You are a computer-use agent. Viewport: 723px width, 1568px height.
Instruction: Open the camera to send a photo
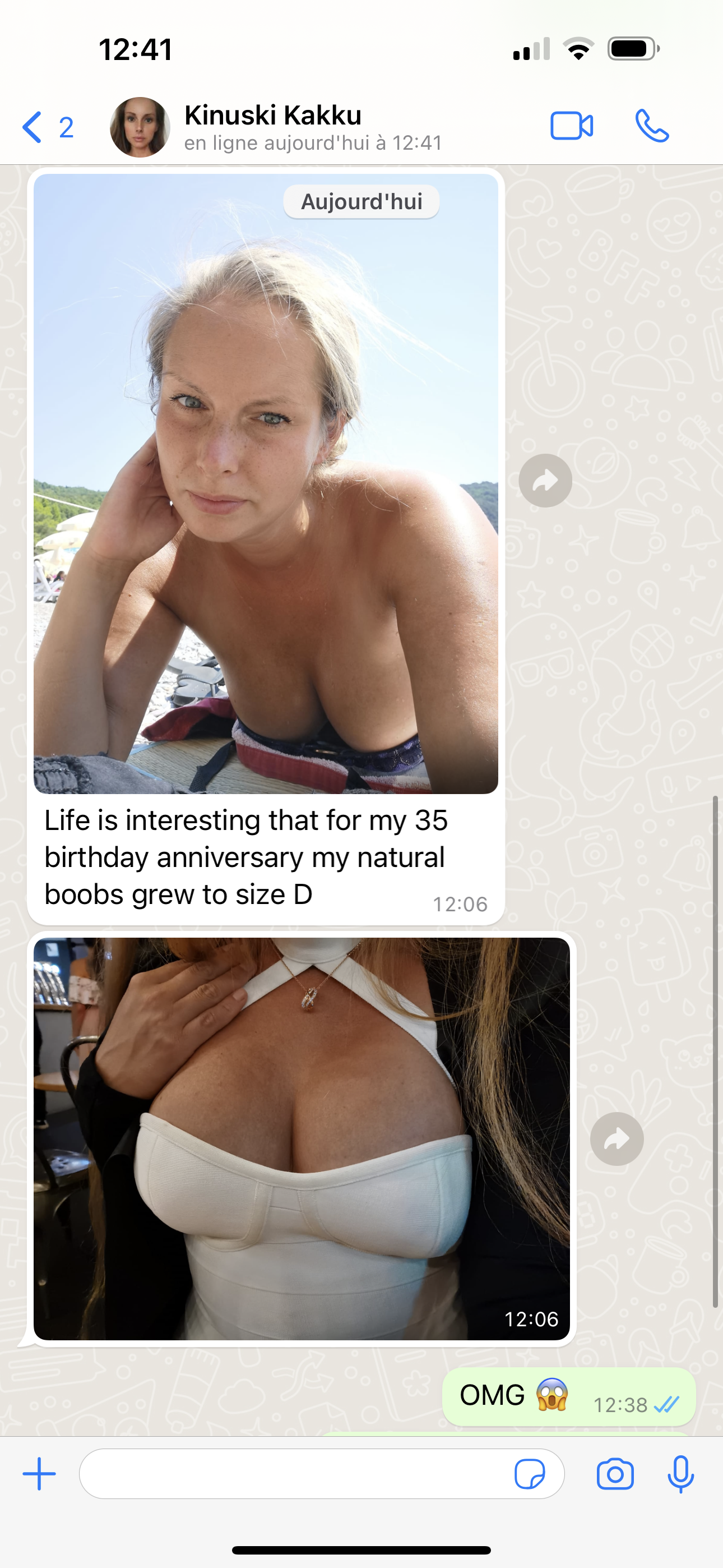615,1474
